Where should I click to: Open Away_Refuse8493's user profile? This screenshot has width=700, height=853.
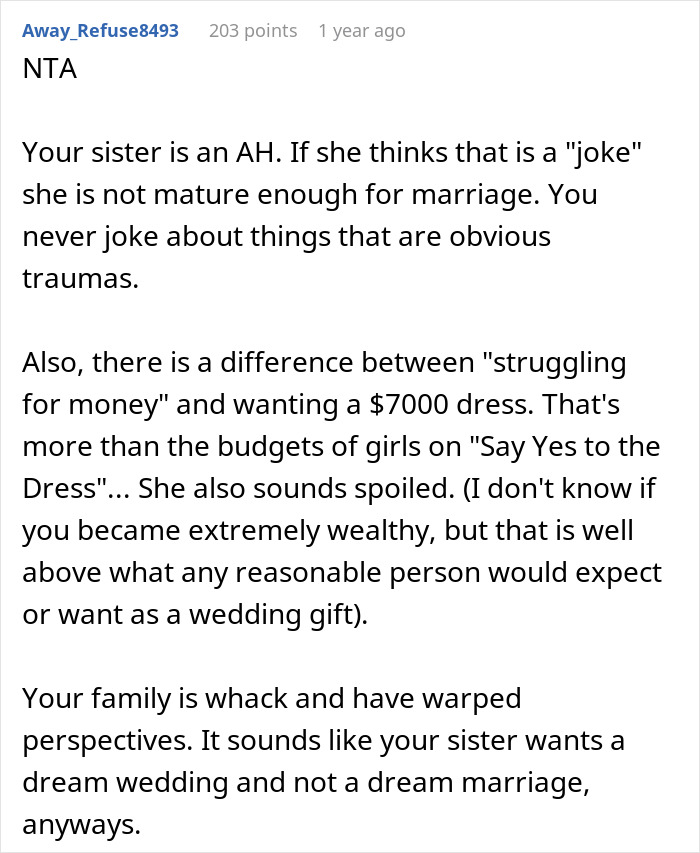pyautogui.click(x=100, y=31)
